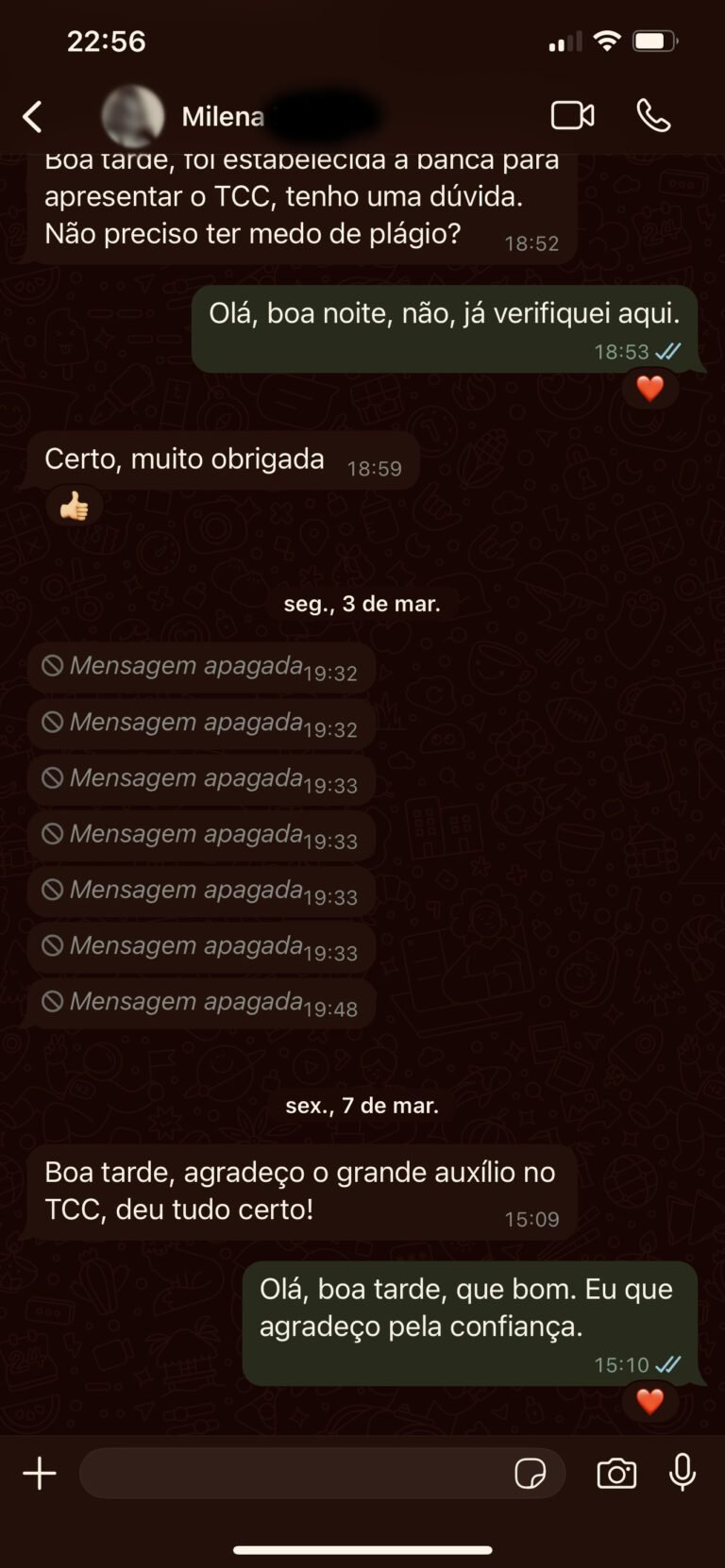Tap the Wi-Fi icon in the status bar
Viewport: 725px width, 1568px height.
607,40
